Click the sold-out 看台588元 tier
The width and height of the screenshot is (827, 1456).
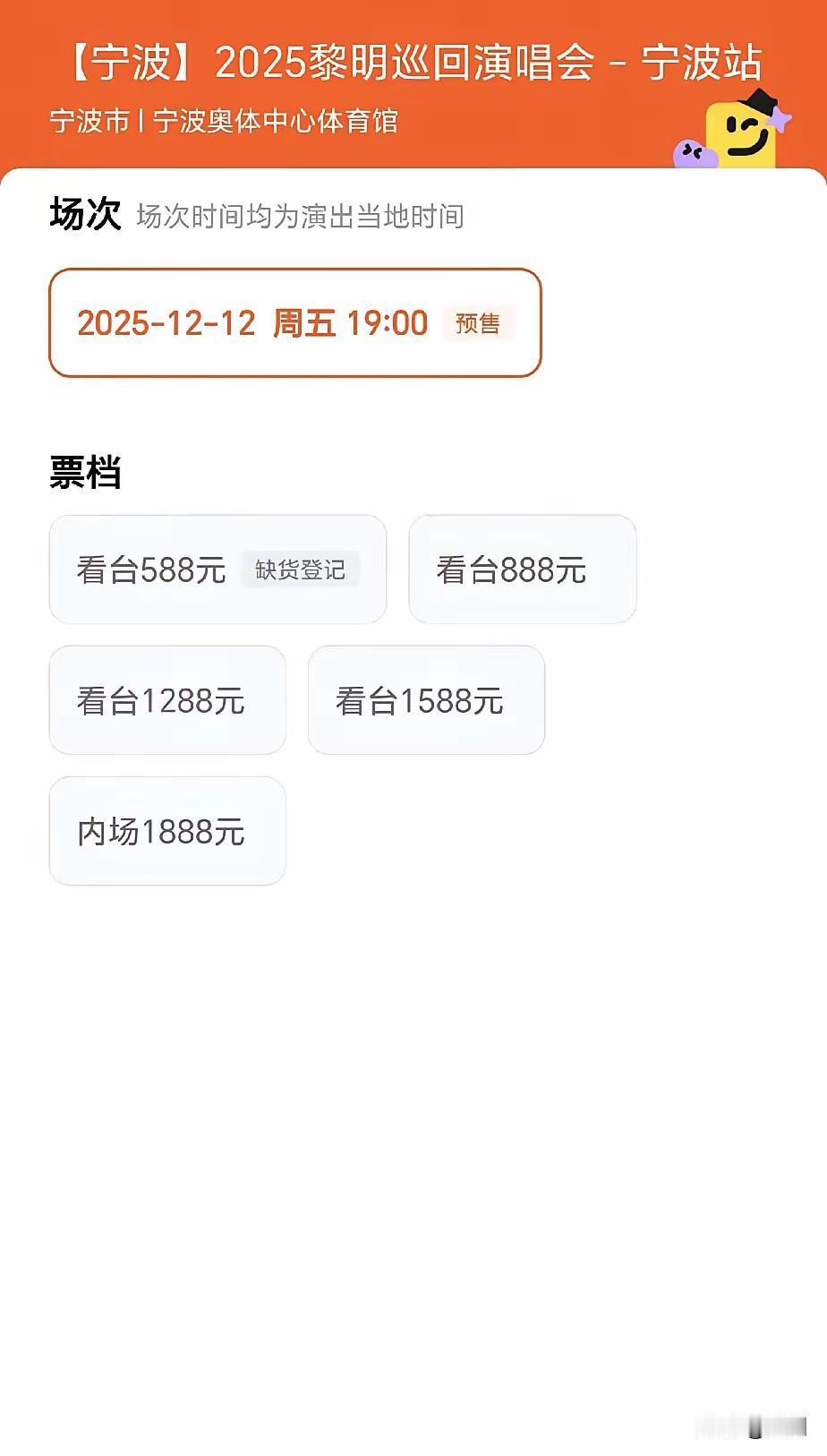coord(150,570)
